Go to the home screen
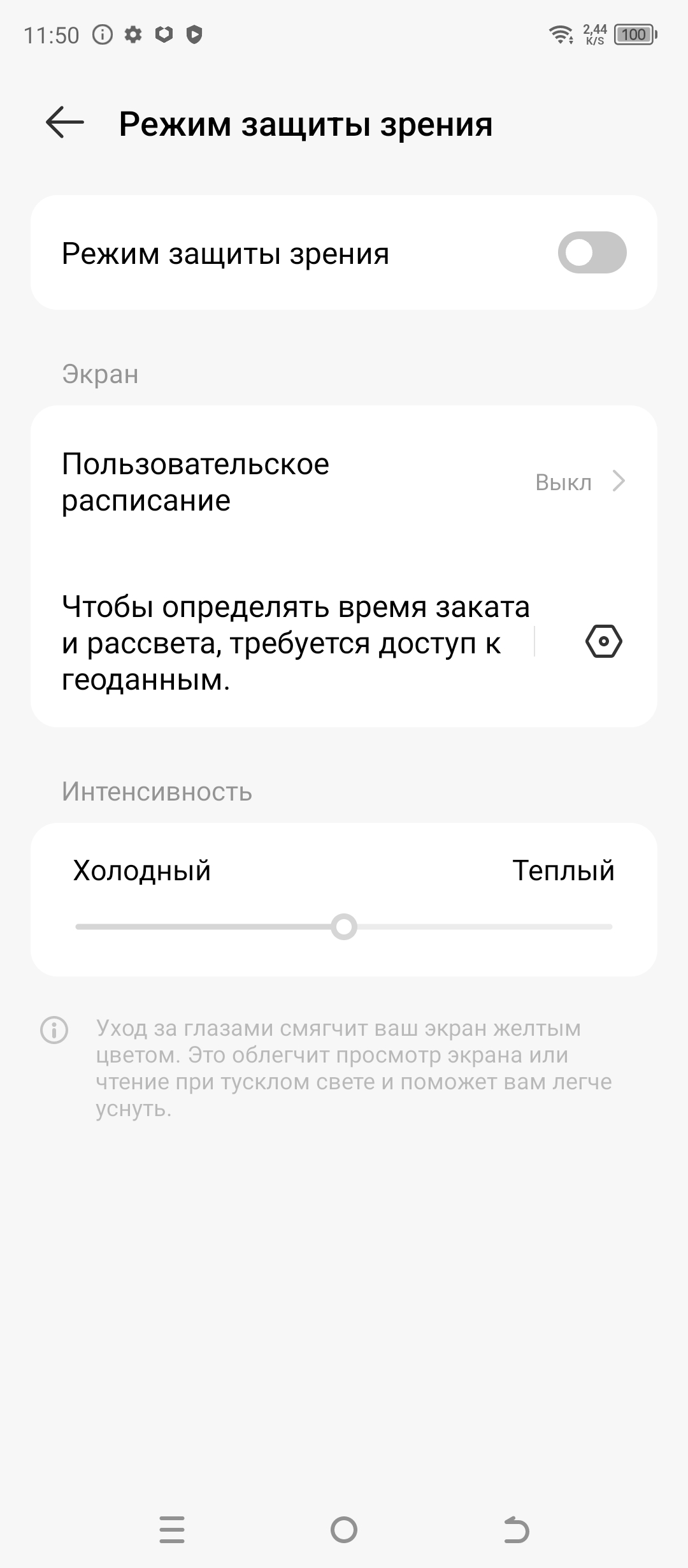Screen dimensions: 688x1568 344,1529
